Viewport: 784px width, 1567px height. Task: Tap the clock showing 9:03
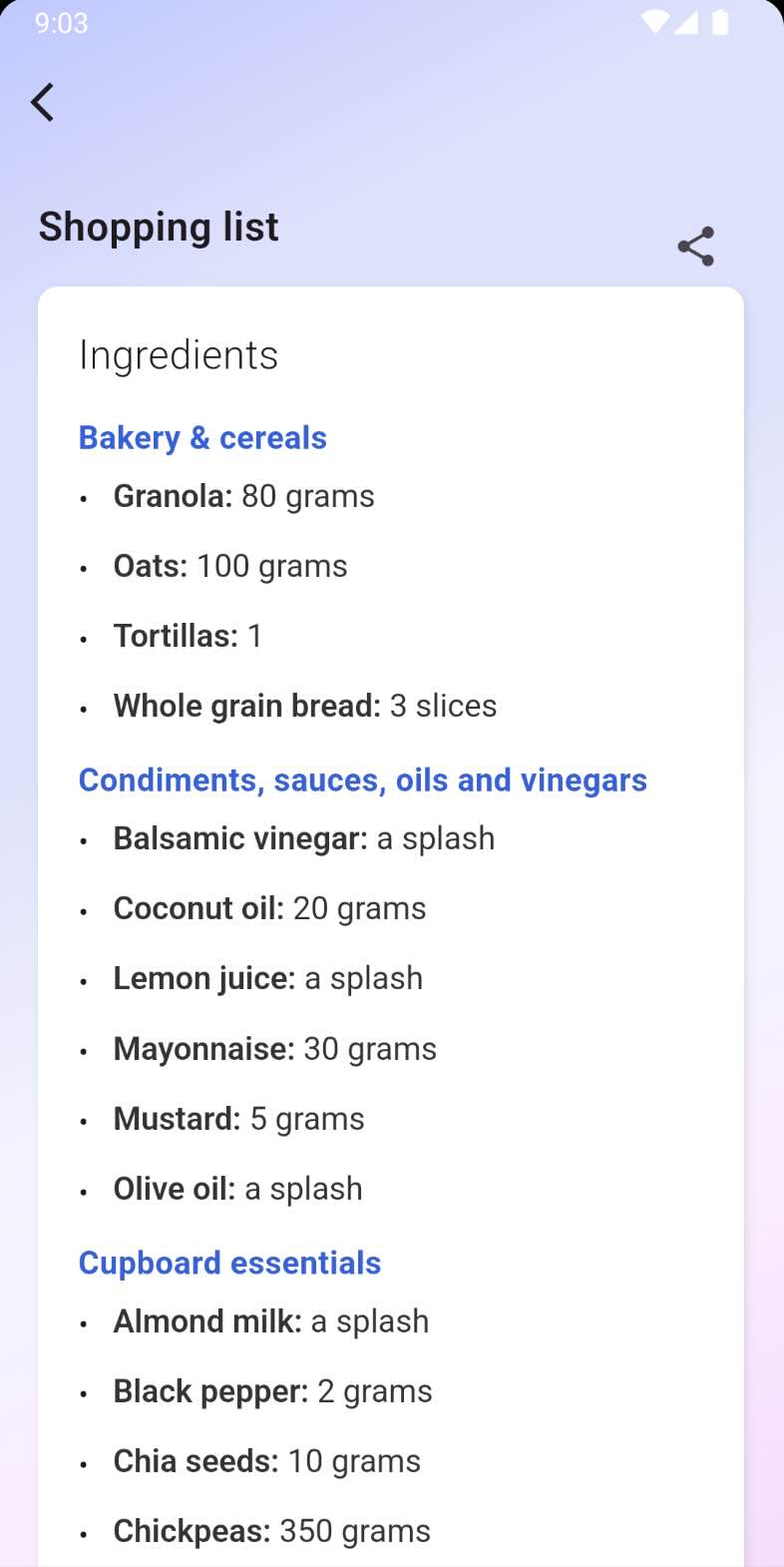pyautogui.click(x=61, y=24)
